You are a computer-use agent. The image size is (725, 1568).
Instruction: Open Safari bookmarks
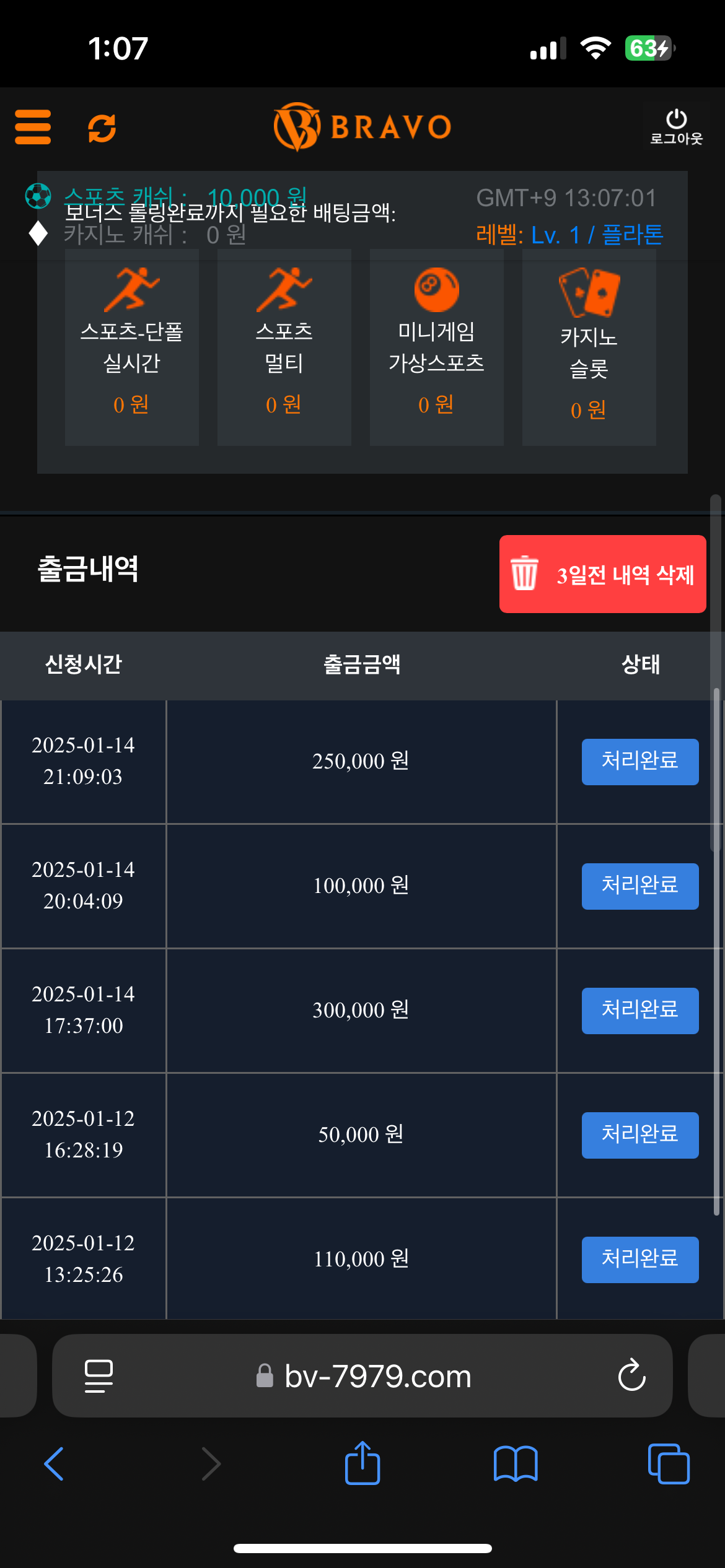tap(516, 1464)
